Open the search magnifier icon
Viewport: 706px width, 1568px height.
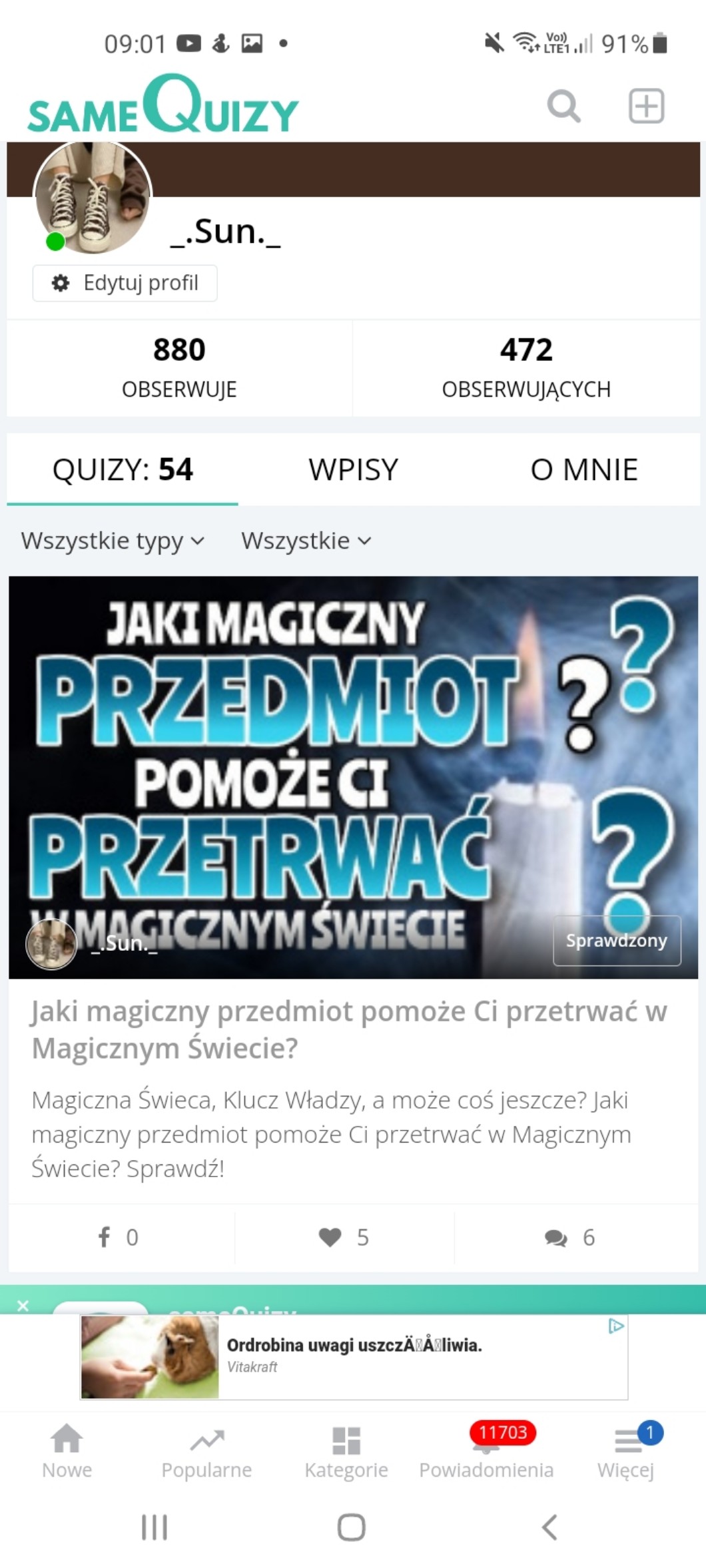[x=563, y=107]
